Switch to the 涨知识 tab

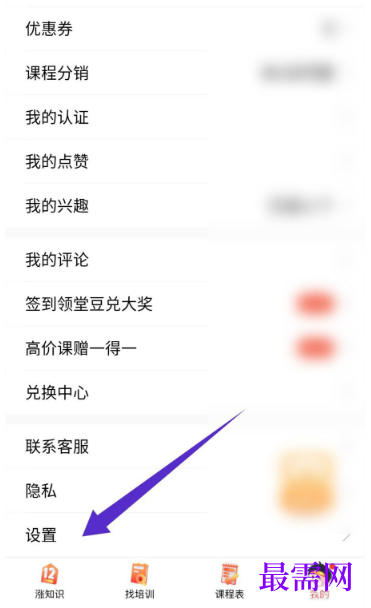tap(50, 581)
